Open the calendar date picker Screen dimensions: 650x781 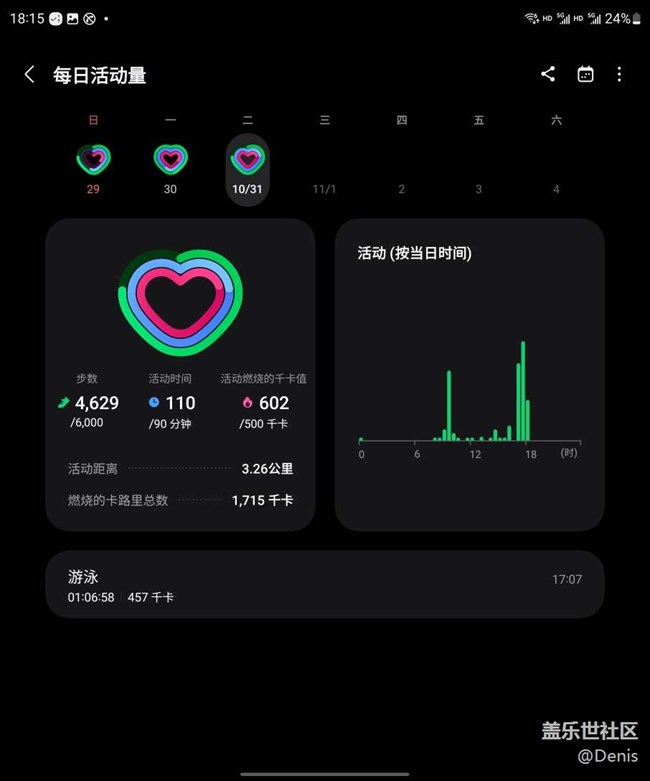[586, 74]
